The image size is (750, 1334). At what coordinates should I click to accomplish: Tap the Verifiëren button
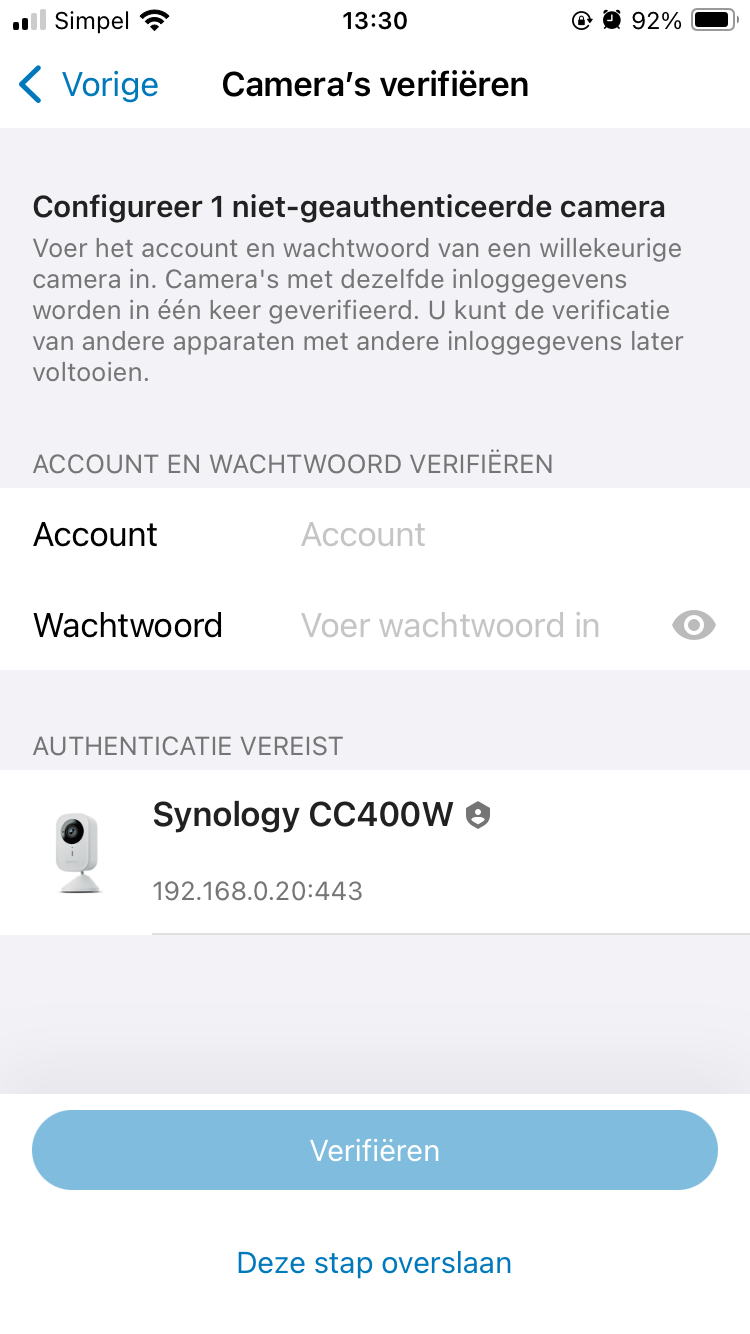375,1150
